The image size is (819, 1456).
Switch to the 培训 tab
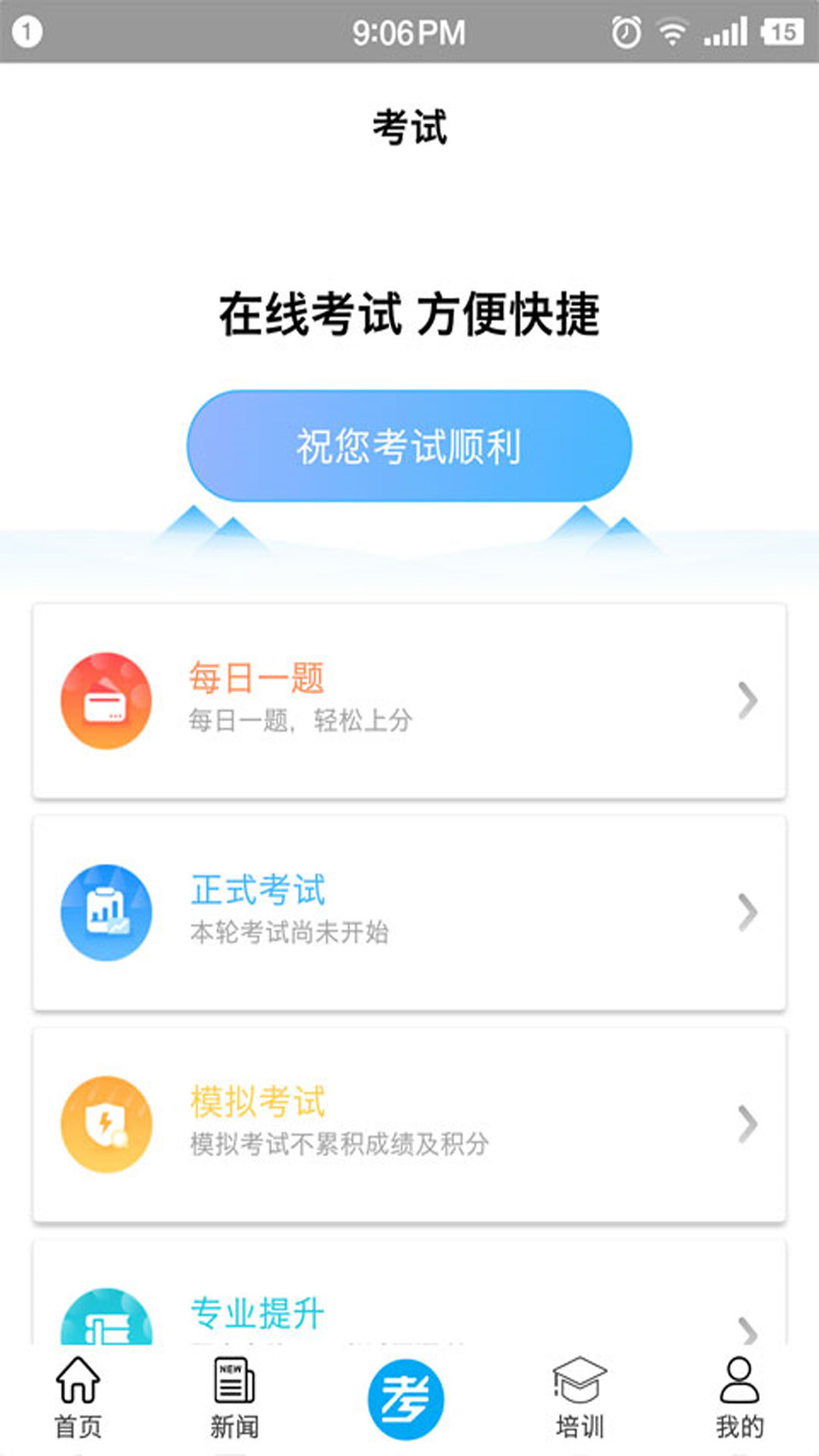(x=580, y=1407)
